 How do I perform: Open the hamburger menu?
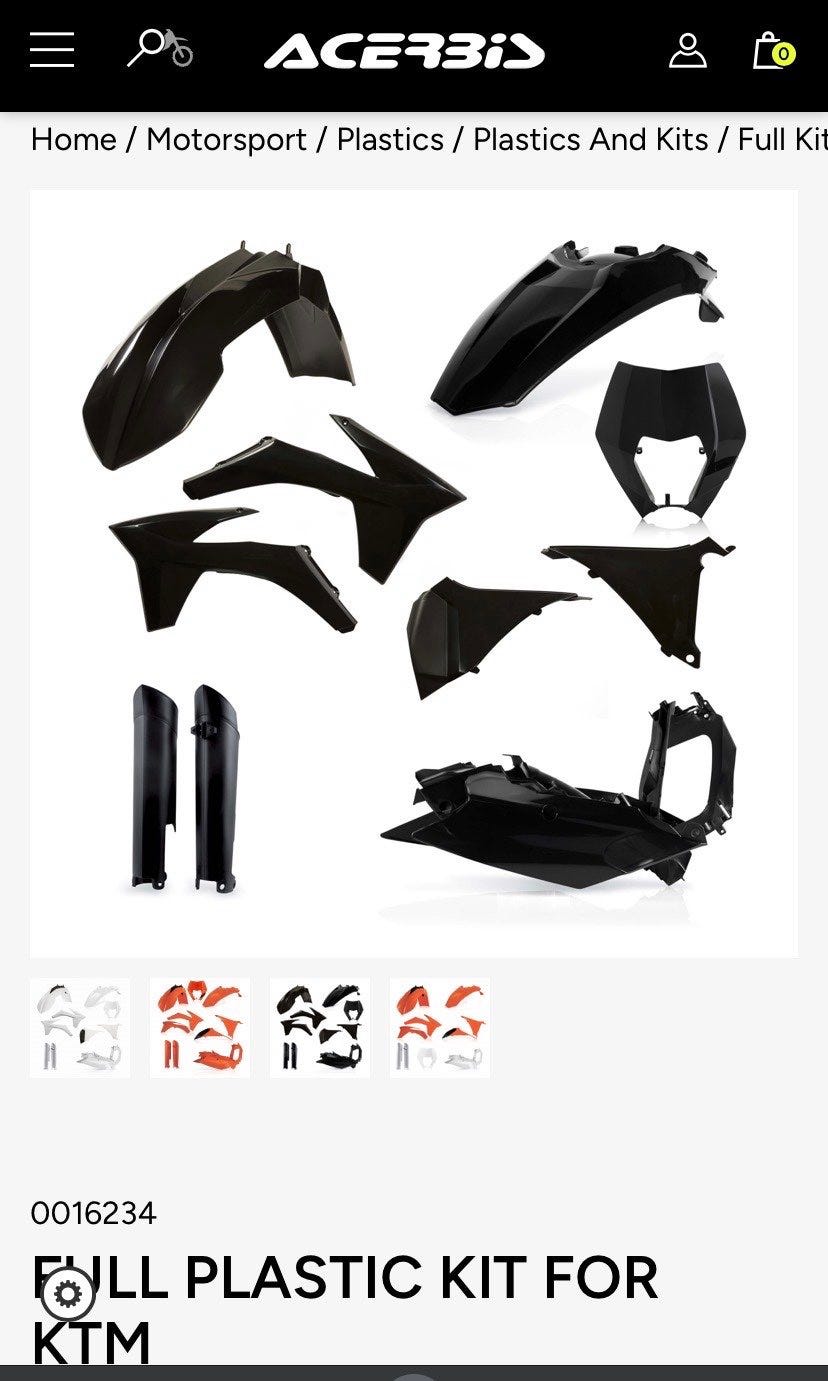coord(52,49)
